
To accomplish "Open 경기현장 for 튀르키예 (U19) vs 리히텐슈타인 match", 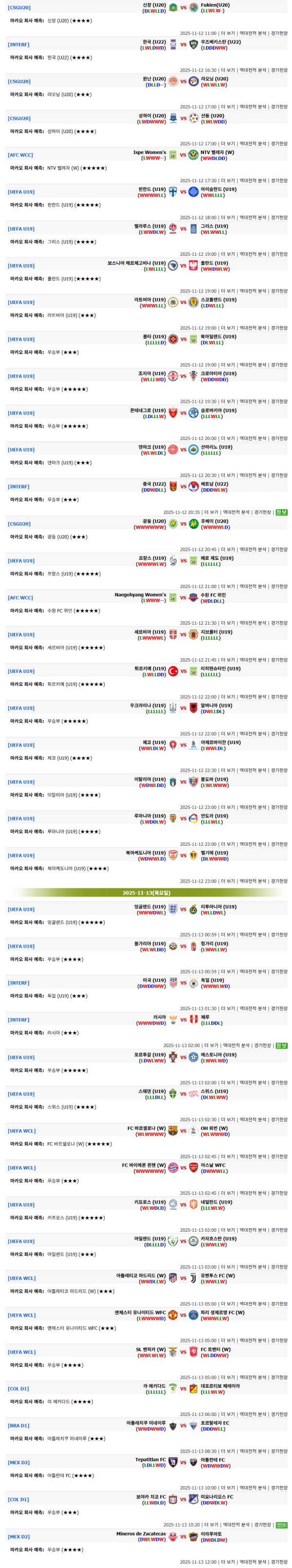I will click(x=279, y=697).
